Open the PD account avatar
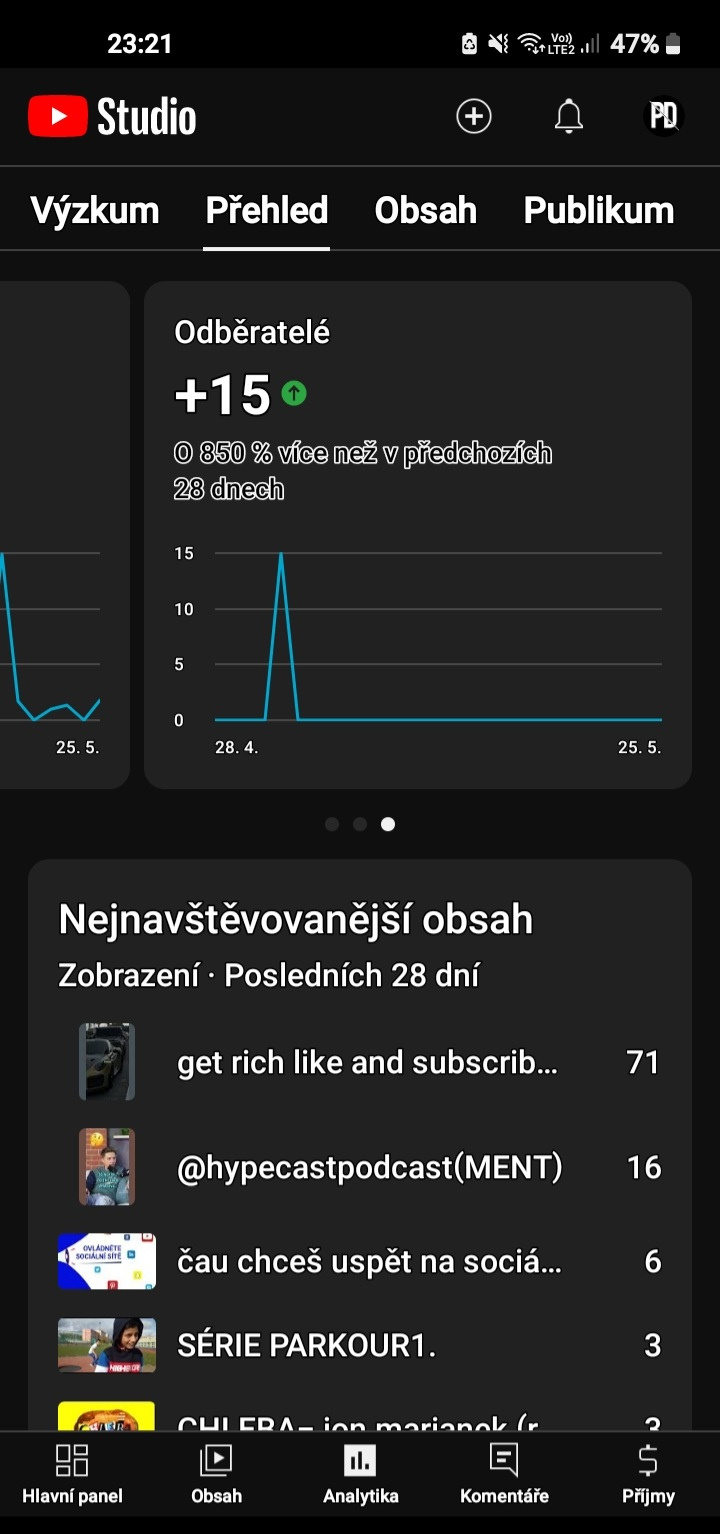This screenshot has height=1534, width=720. click(663, 117)
